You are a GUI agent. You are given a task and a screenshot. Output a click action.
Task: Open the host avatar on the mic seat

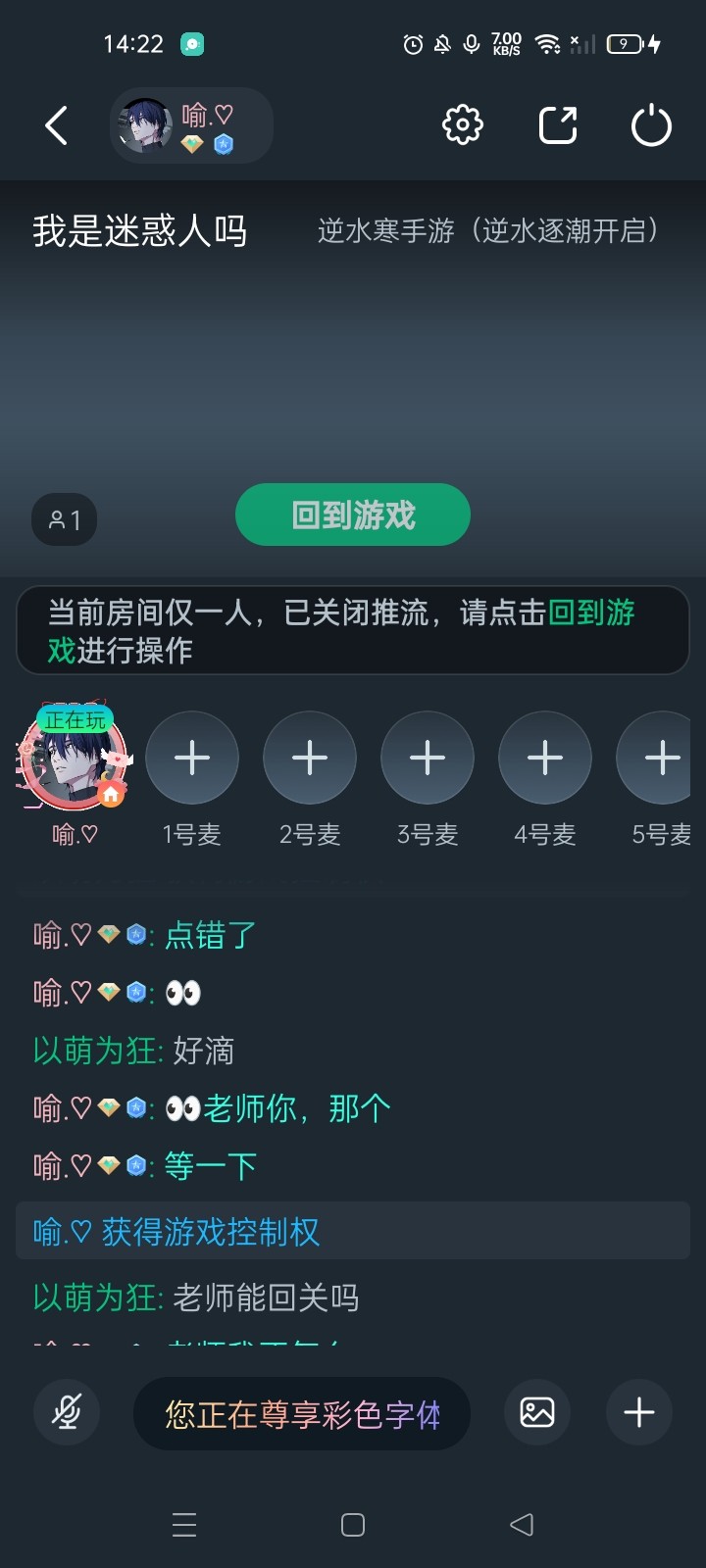coord(75,759)
